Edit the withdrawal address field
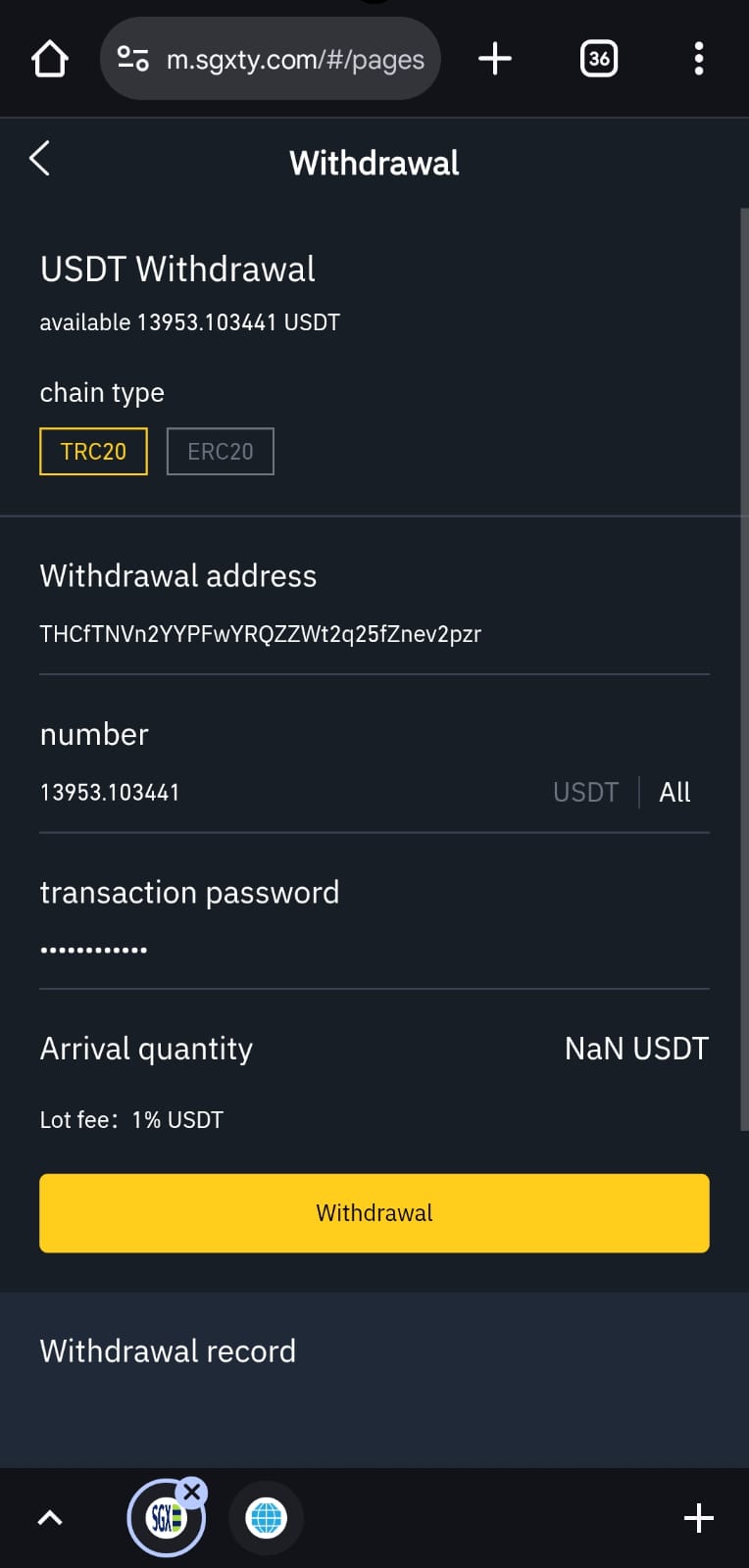 [374, 634]
